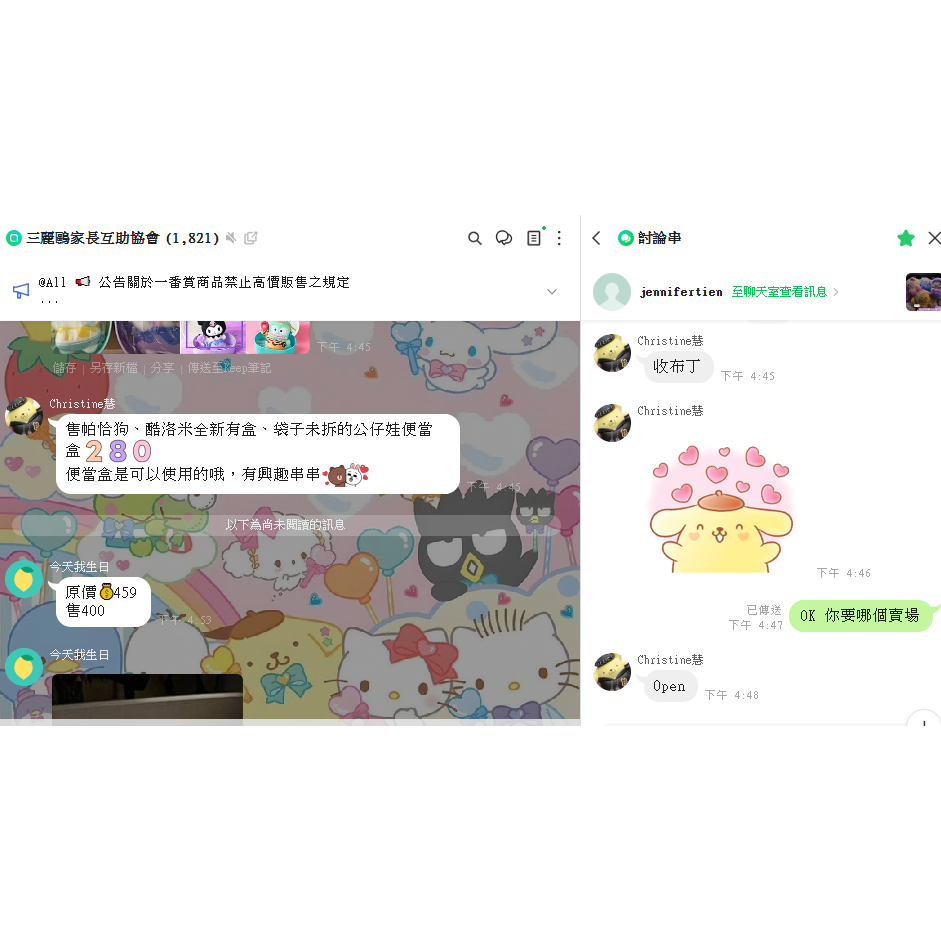This screenshot has height=941, width=941.
Task: Close the discussion thread panel
Action: tap(933, 238)
